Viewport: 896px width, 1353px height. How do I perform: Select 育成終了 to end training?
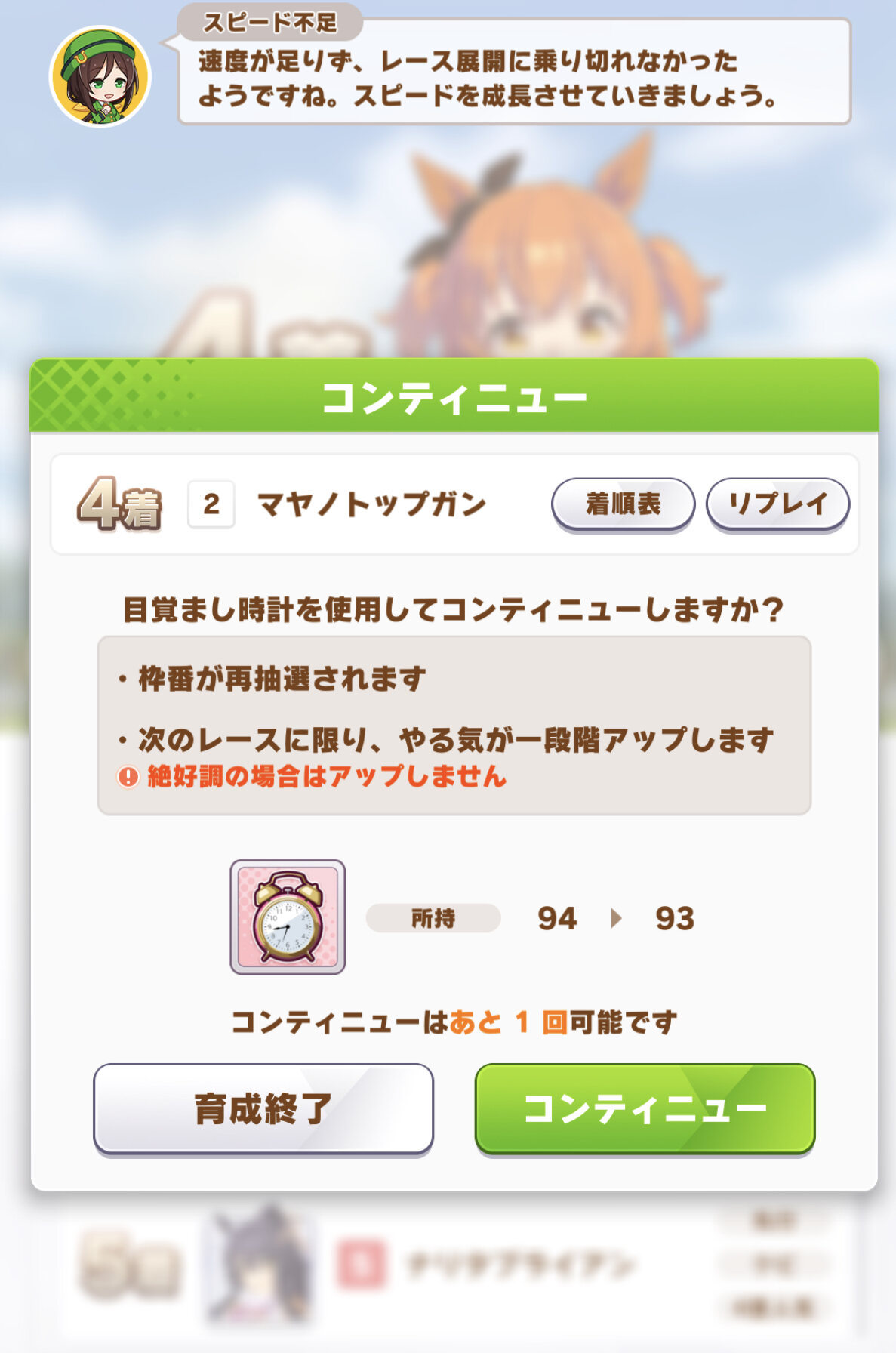[263, 1108]
